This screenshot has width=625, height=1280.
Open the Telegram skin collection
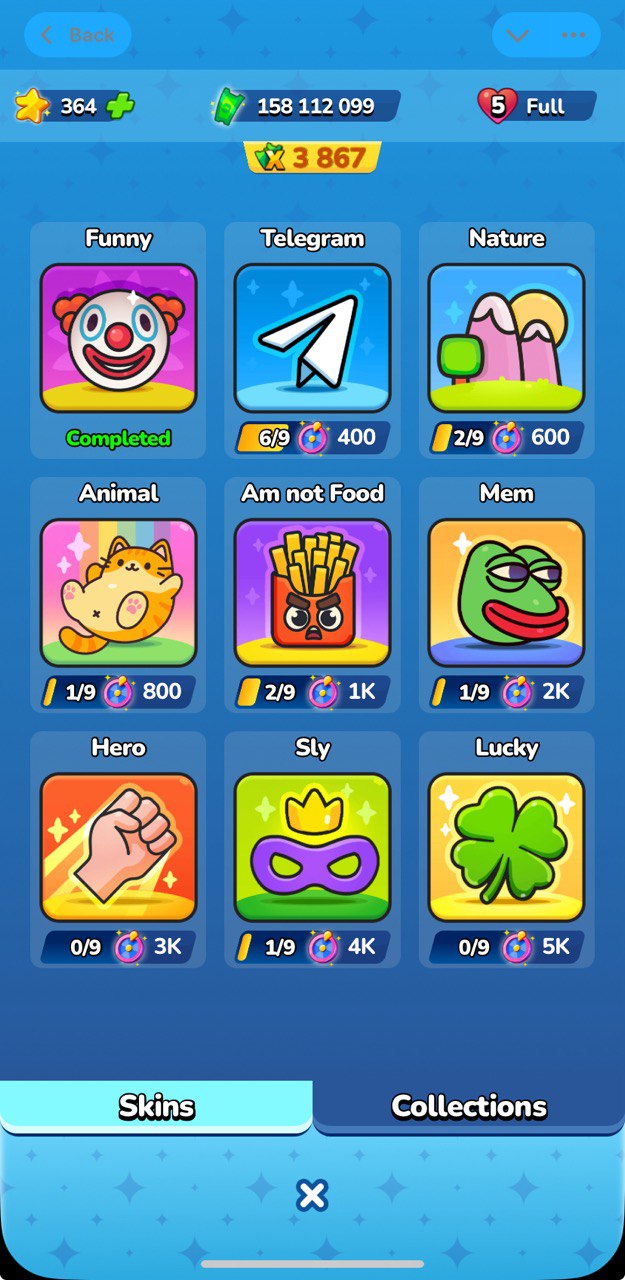click(x=312, y=338)
